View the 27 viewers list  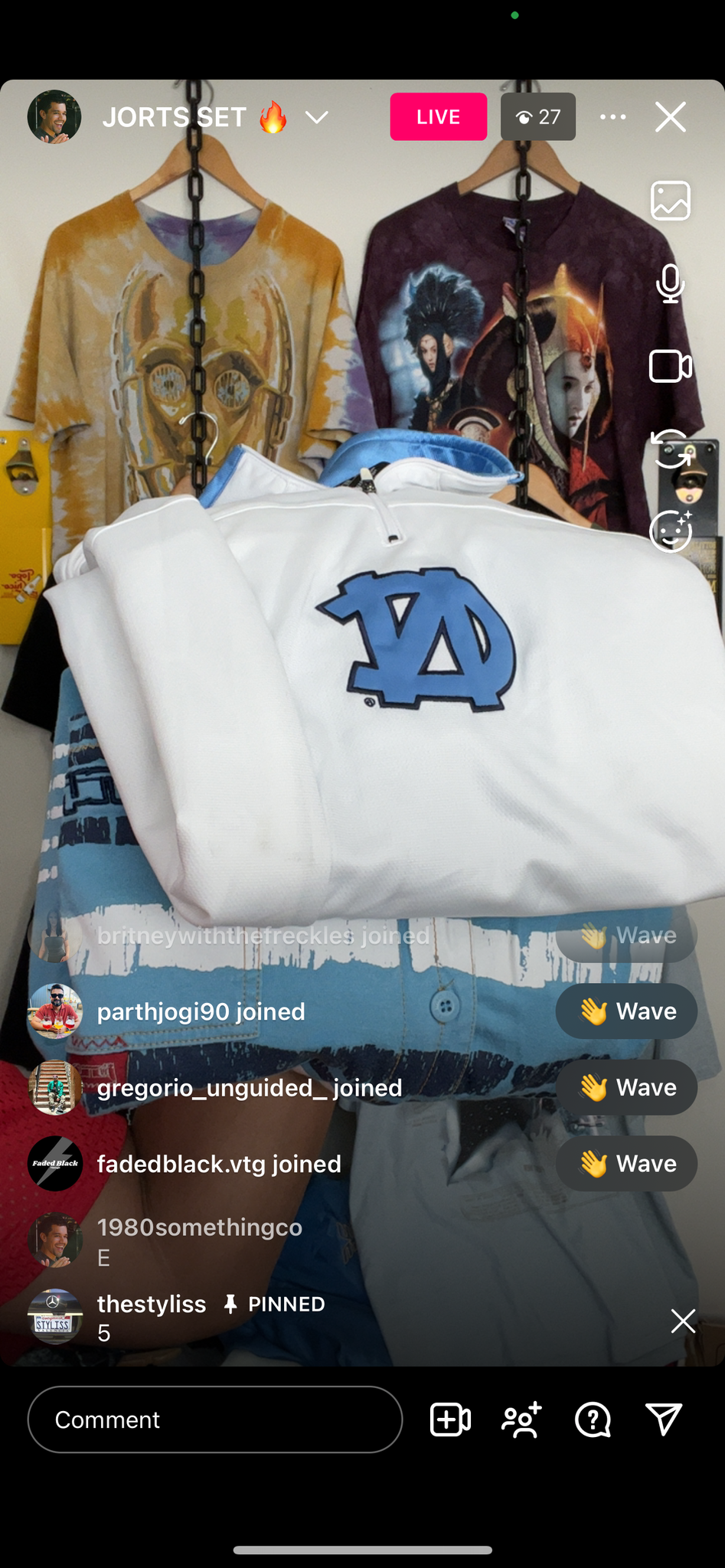coord(538,116)
